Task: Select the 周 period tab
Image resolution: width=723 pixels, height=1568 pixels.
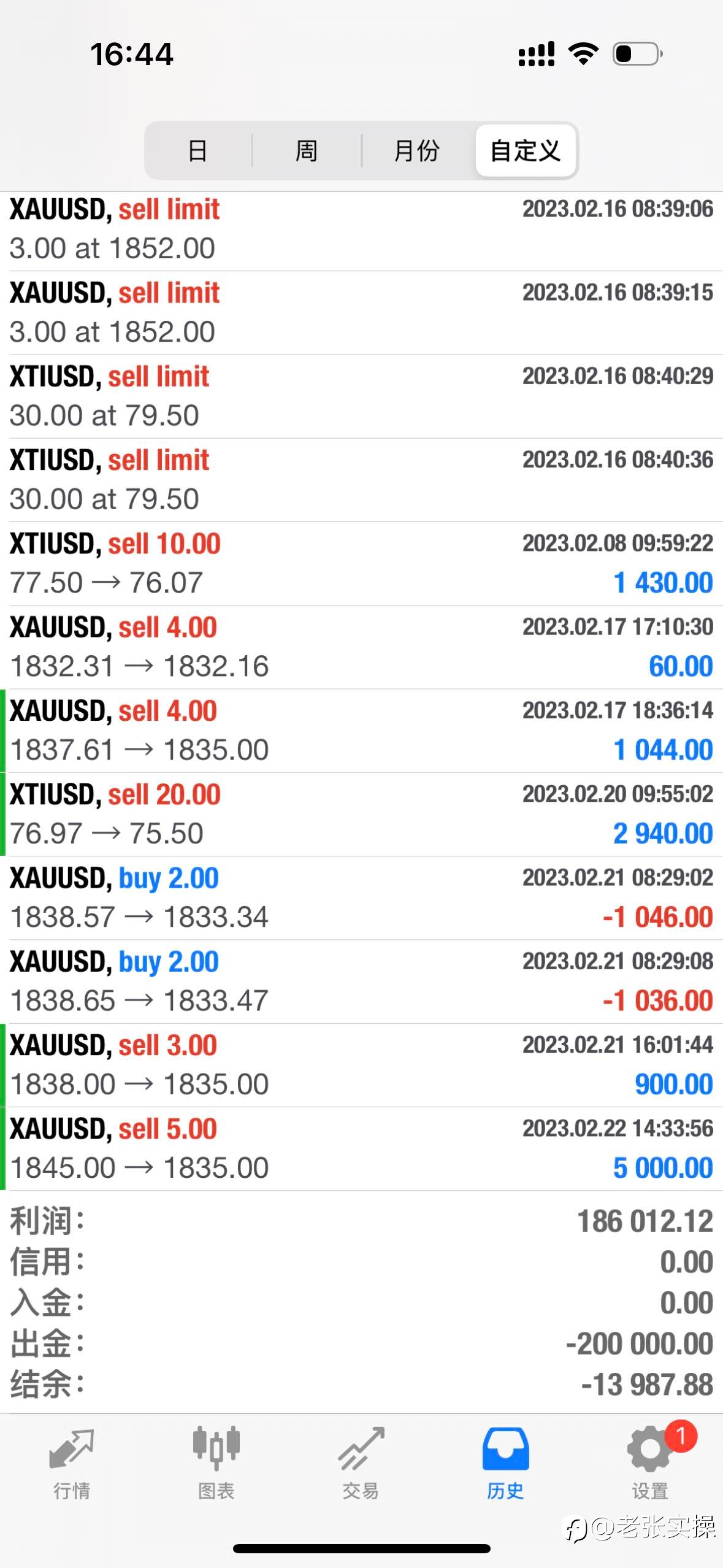Action: click(307, 151)
